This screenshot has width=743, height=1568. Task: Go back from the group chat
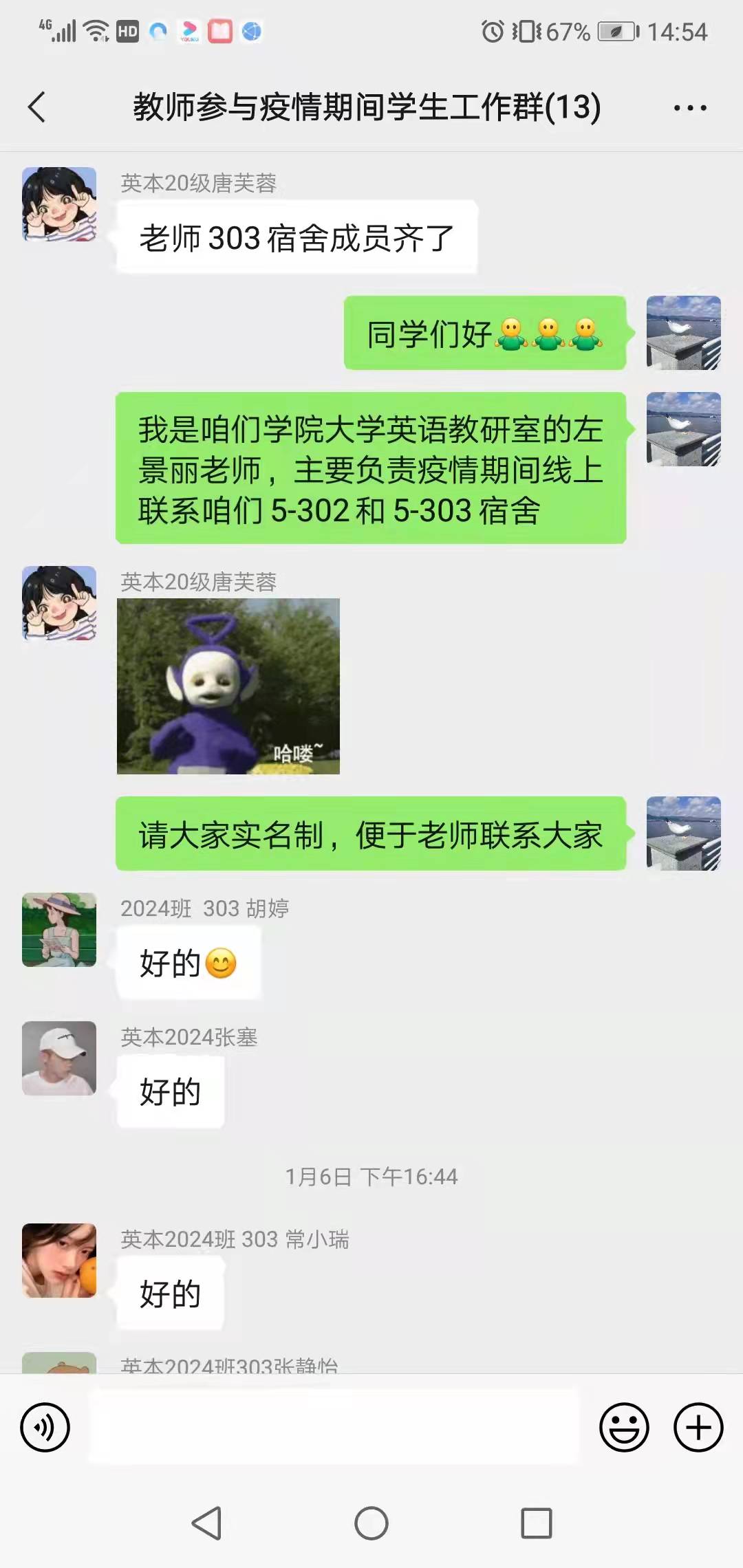(37, 107)
